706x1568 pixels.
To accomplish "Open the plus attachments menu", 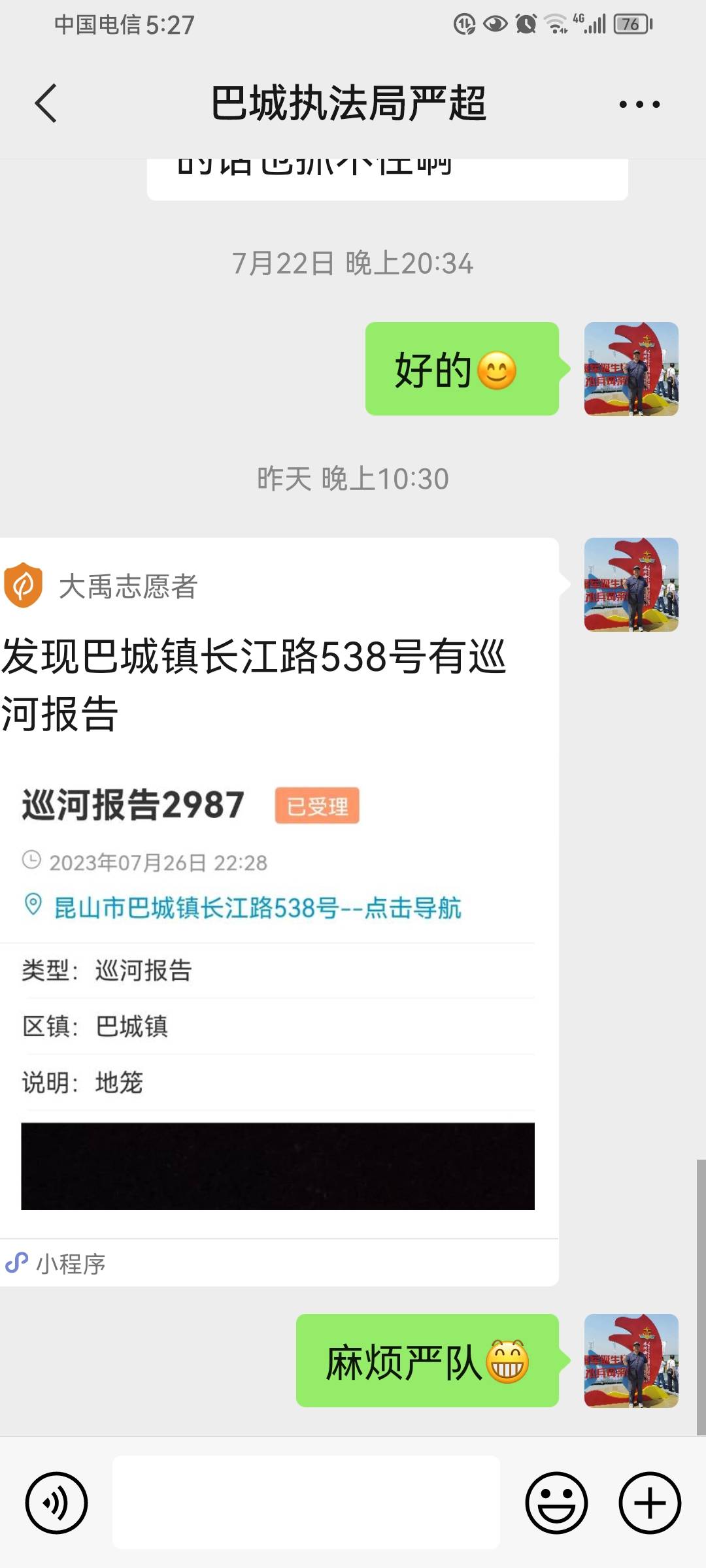I will pos(650,1503).
